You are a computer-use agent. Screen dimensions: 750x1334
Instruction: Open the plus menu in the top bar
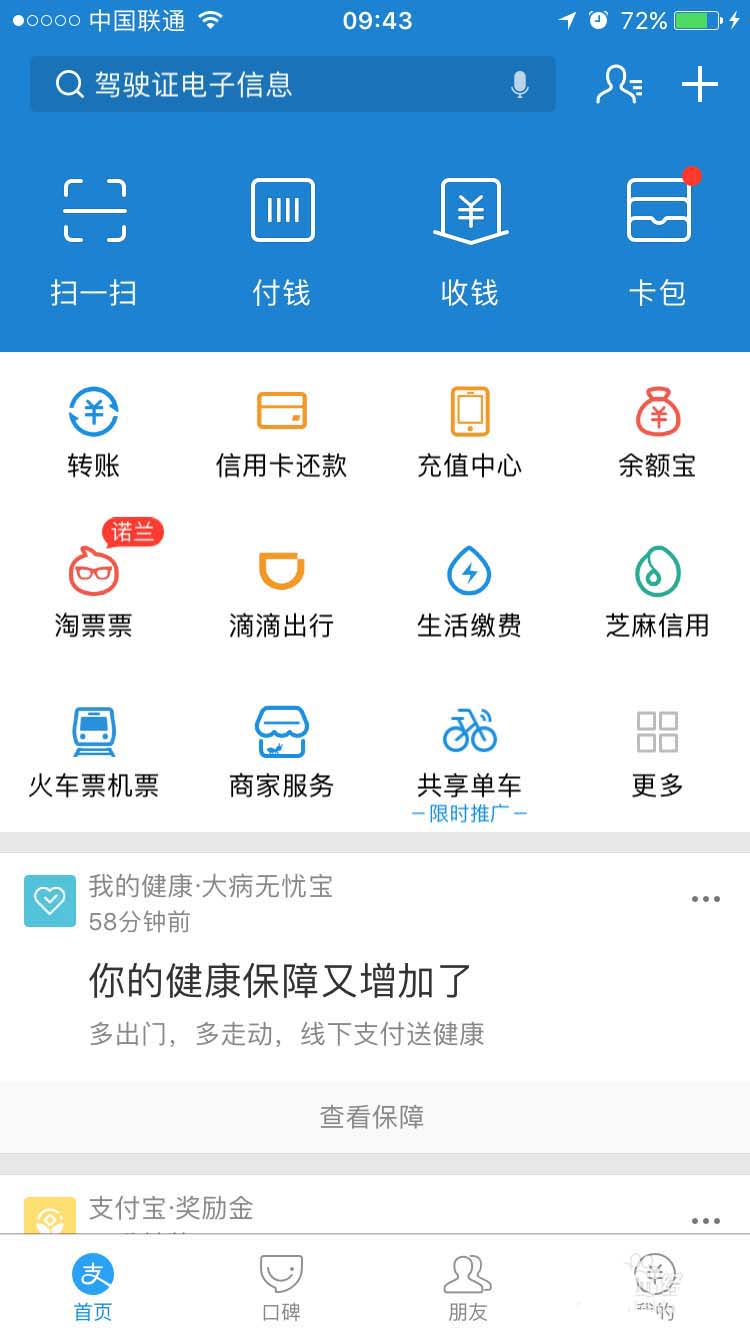700,85
